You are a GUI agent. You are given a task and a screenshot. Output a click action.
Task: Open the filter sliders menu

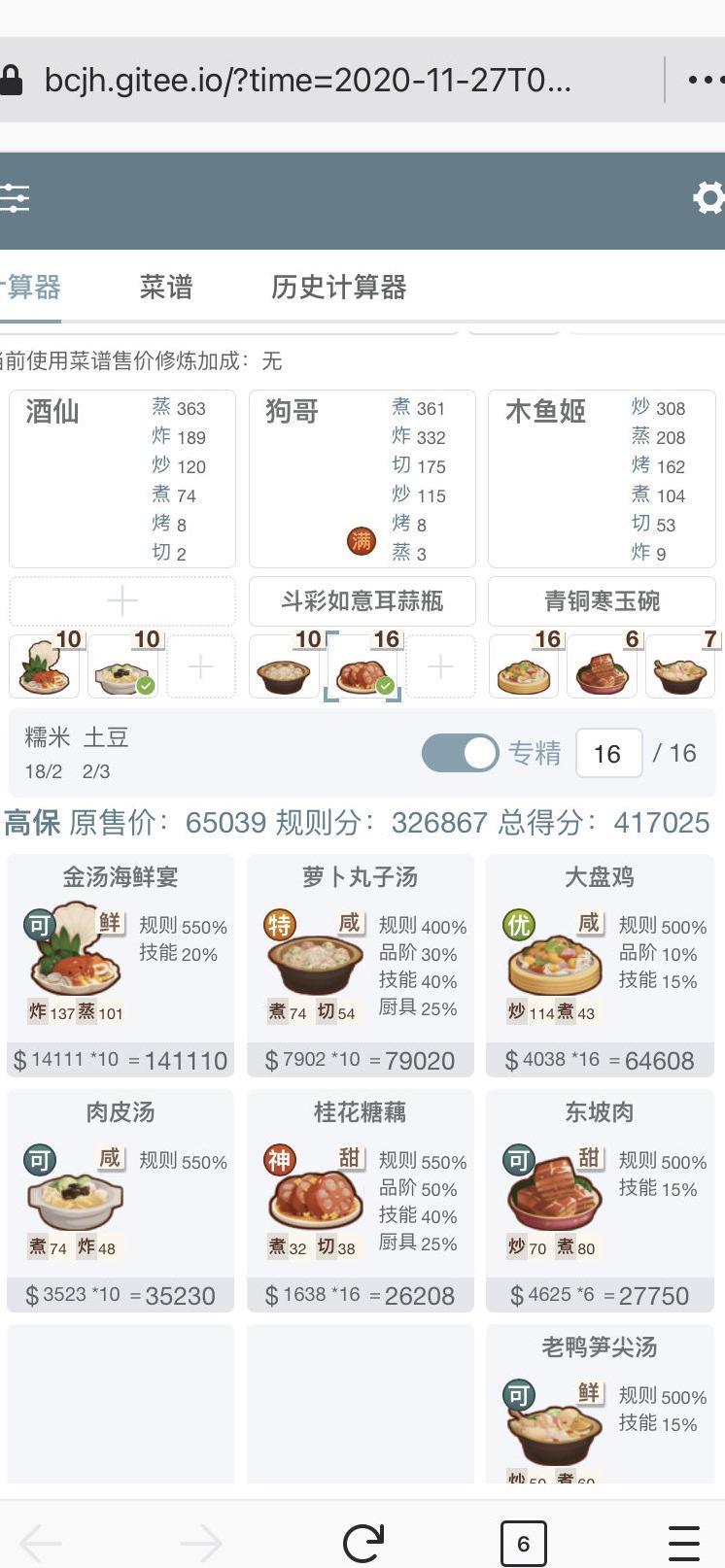point(16,198)
